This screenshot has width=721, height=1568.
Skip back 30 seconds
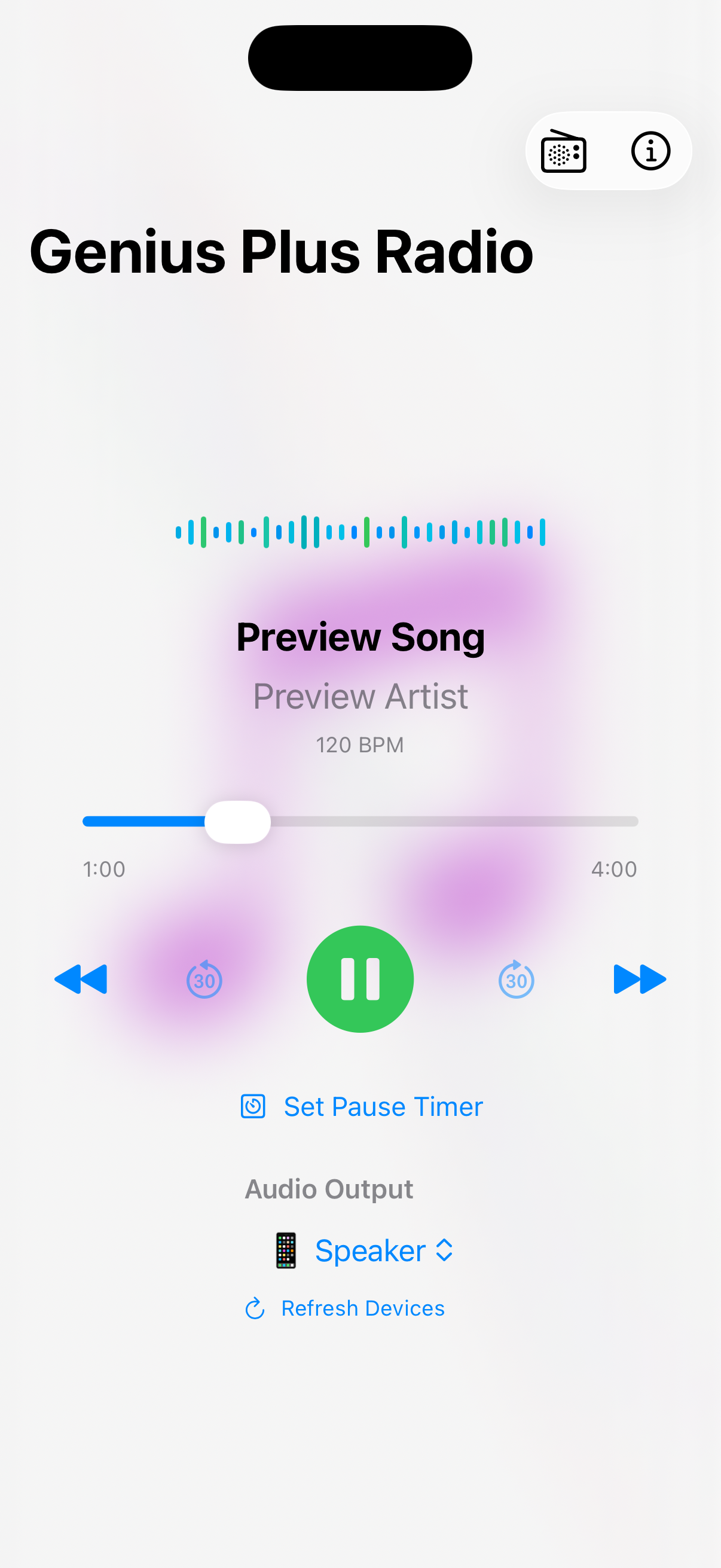coord(203,978)
